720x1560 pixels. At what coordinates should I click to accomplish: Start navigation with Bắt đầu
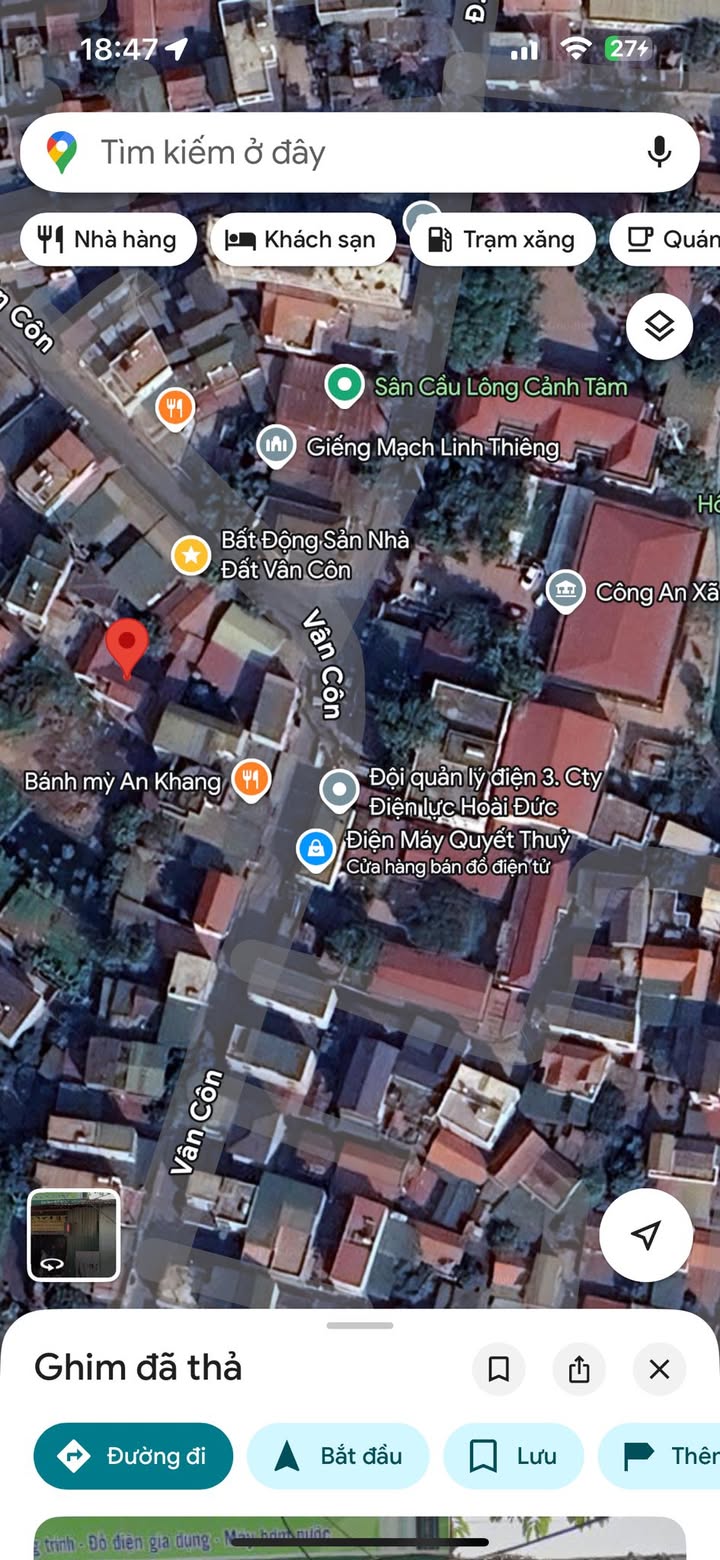(x=338, y=1456)
